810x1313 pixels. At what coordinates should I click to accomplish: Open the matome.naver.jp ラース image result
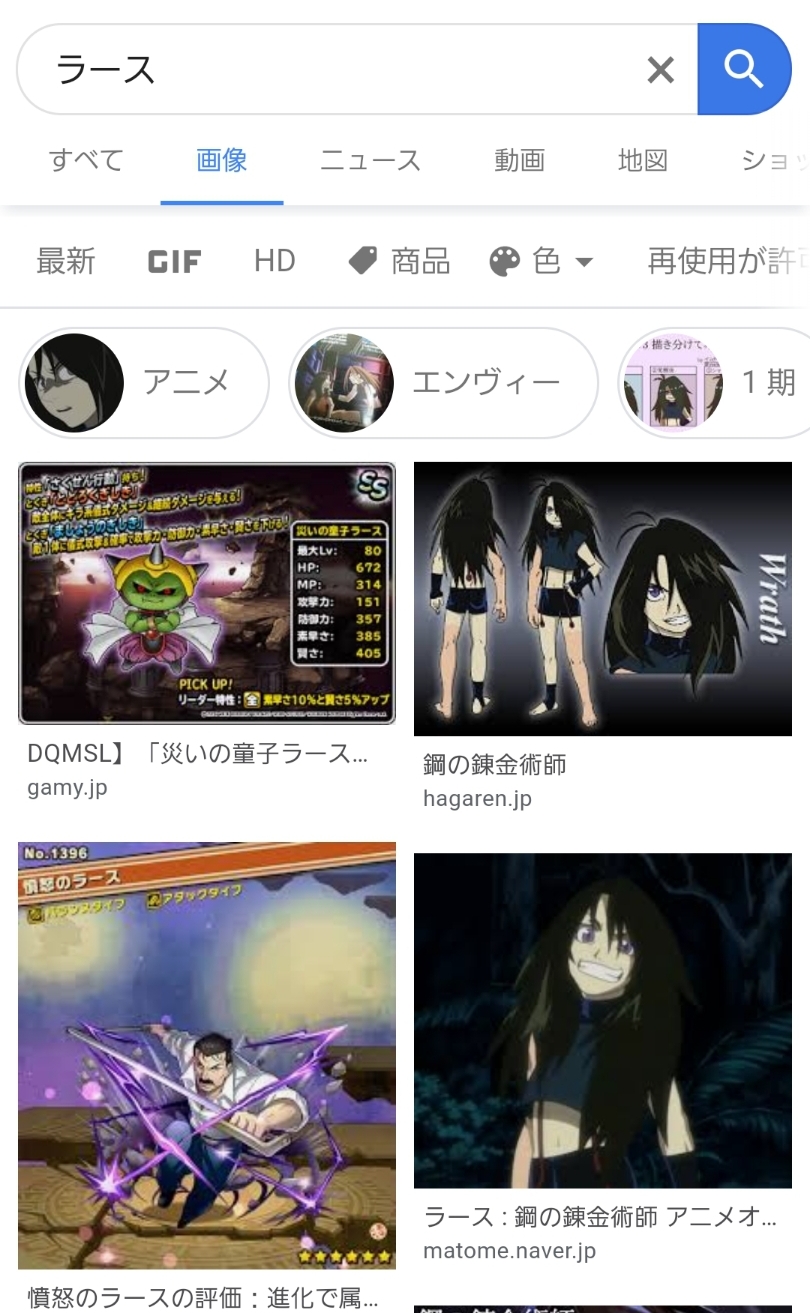[x=603, y=1020]
